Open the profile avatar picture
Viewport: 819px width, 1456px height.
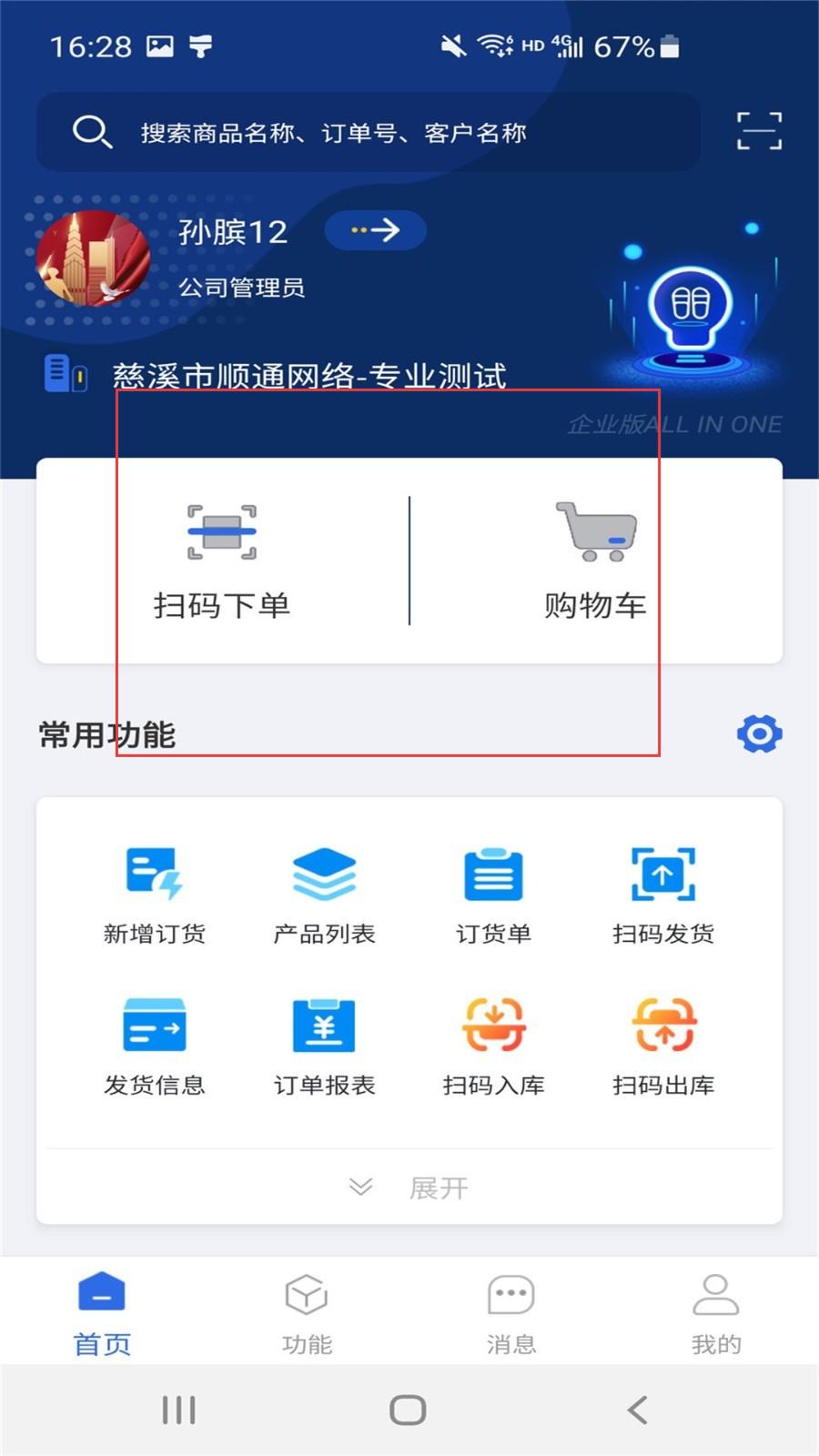[93, 258]
